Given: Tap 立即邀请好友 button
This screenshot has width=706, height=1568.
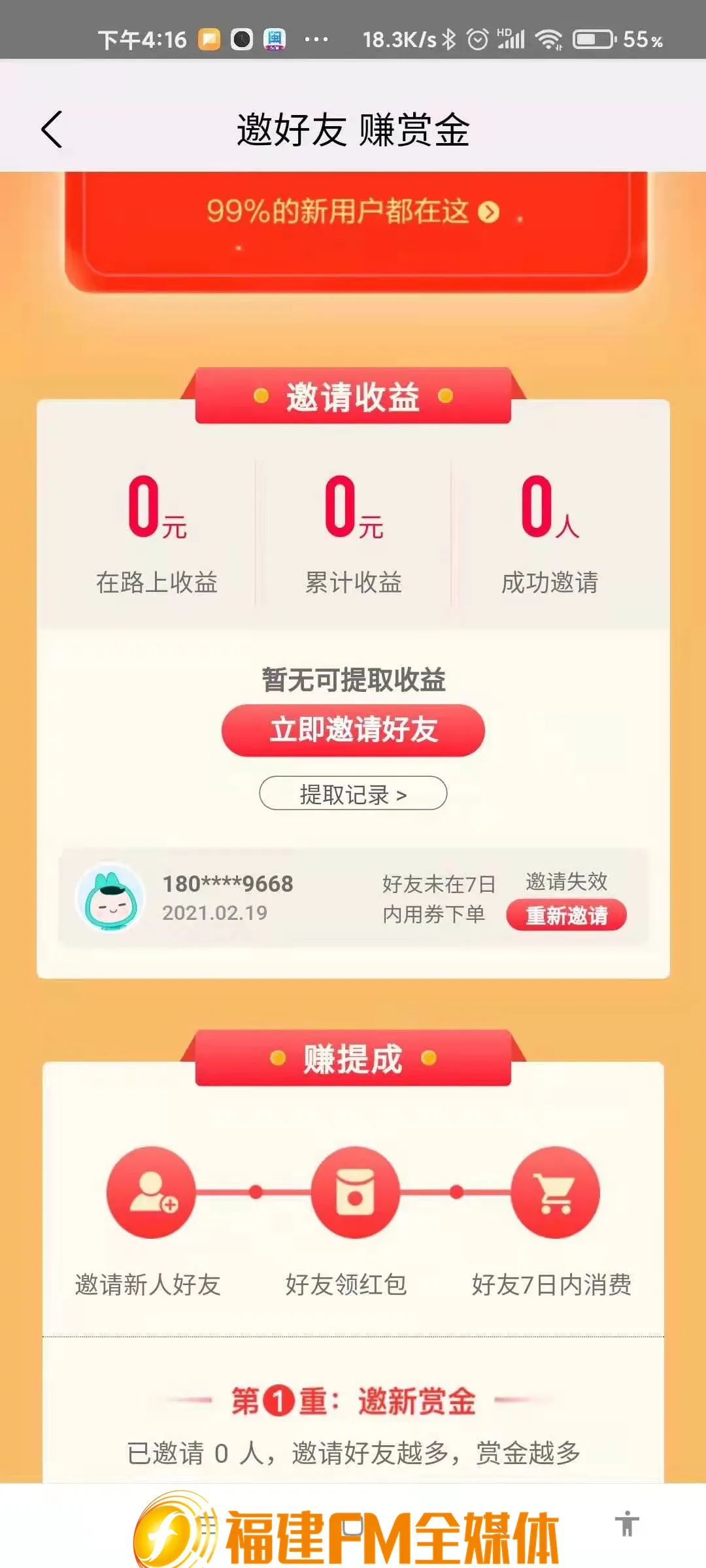Looking at the screenshot, I should (x=353, y=730).
